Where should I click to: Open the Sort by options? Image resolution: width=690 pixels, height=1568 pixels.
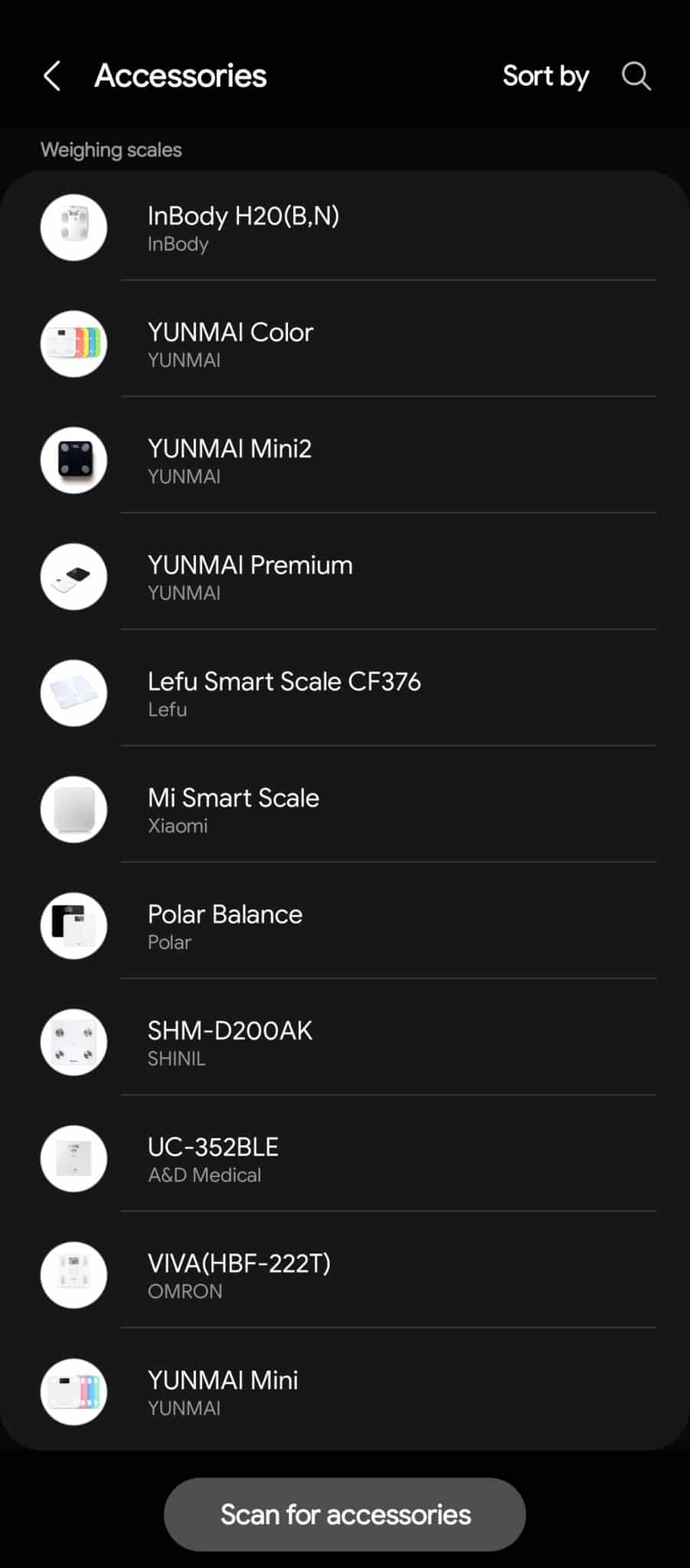click(545, 76)
